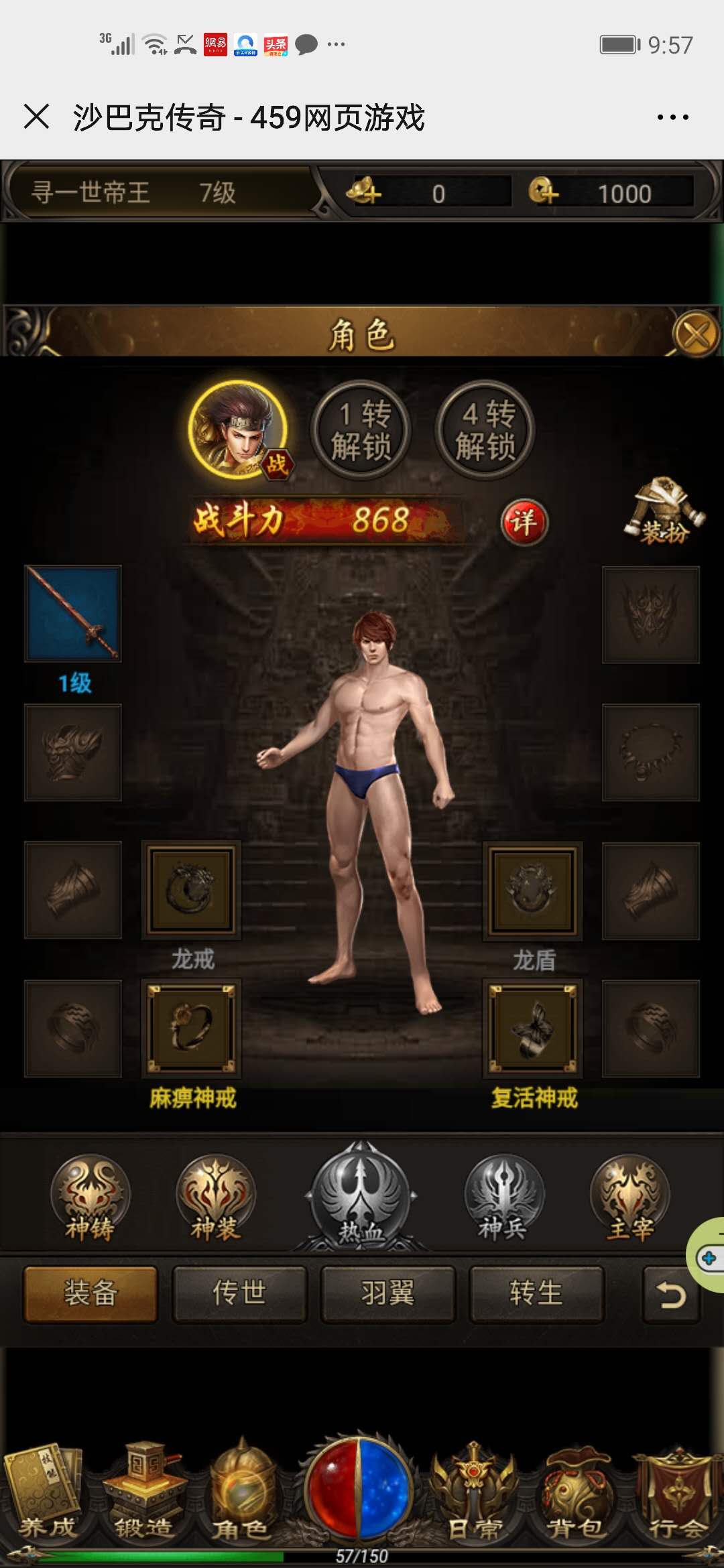Open the 详 combat power details
The image size is (724, 1568).
pos(524,522)
